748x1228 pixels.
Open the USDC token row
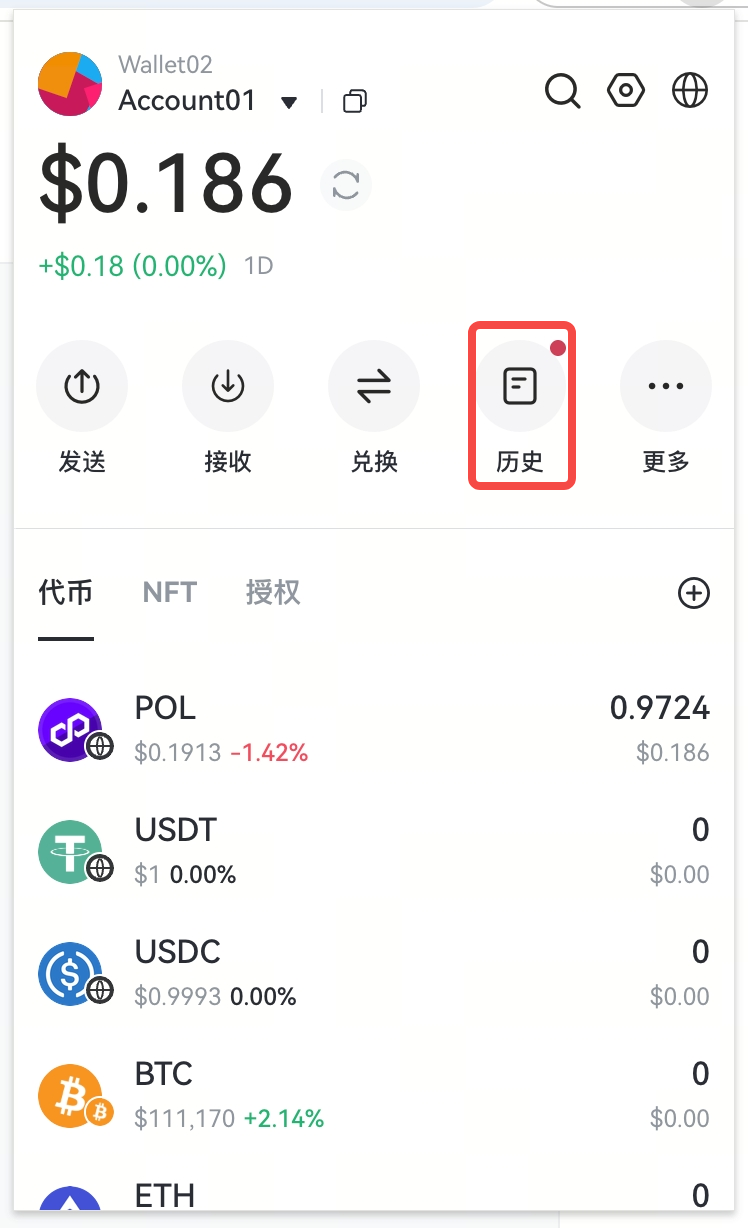[x=374, y=973]
